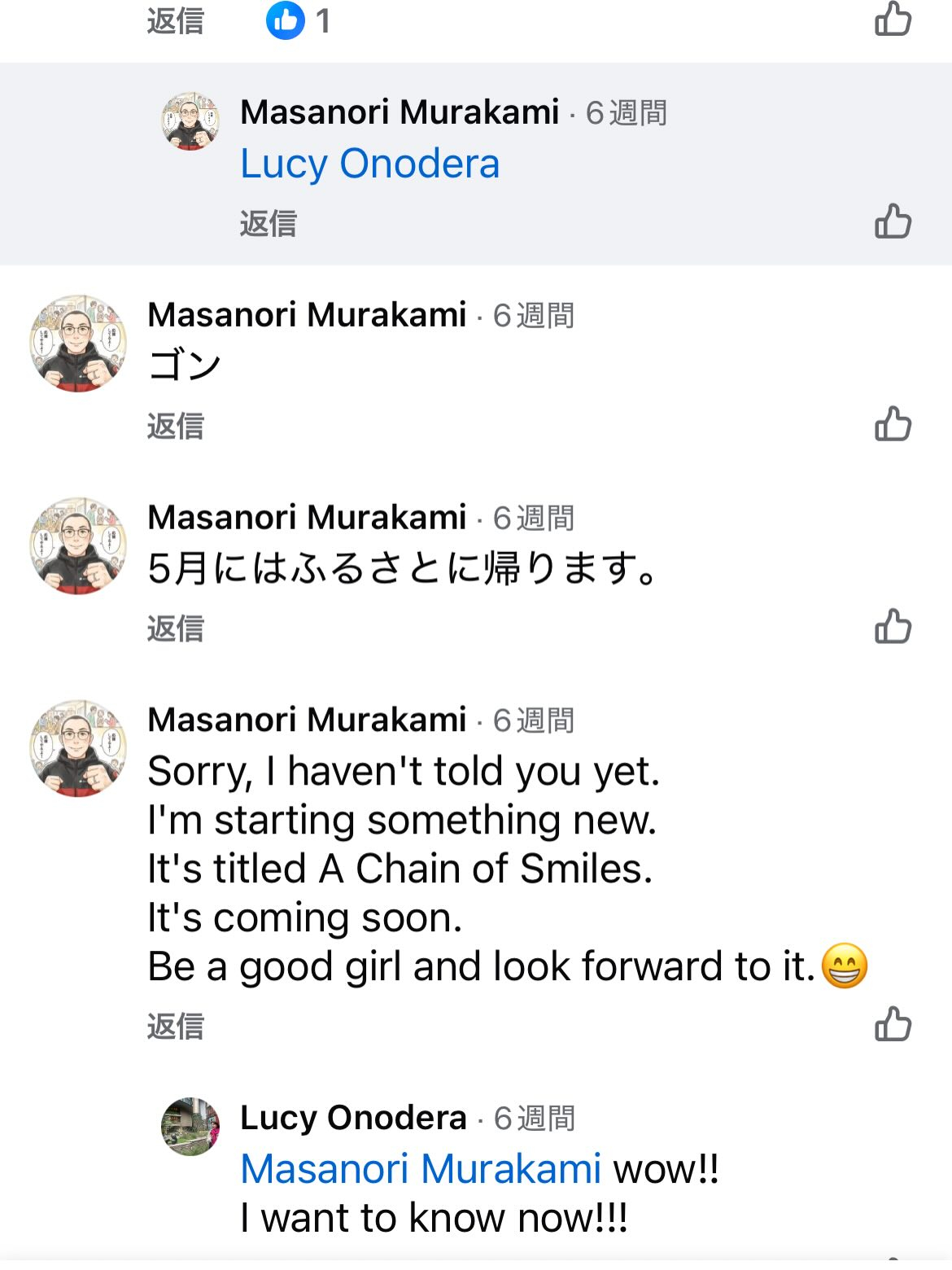
Task: Like the 5月にはふるさとに帰ります comment
Action: point(893,627)
